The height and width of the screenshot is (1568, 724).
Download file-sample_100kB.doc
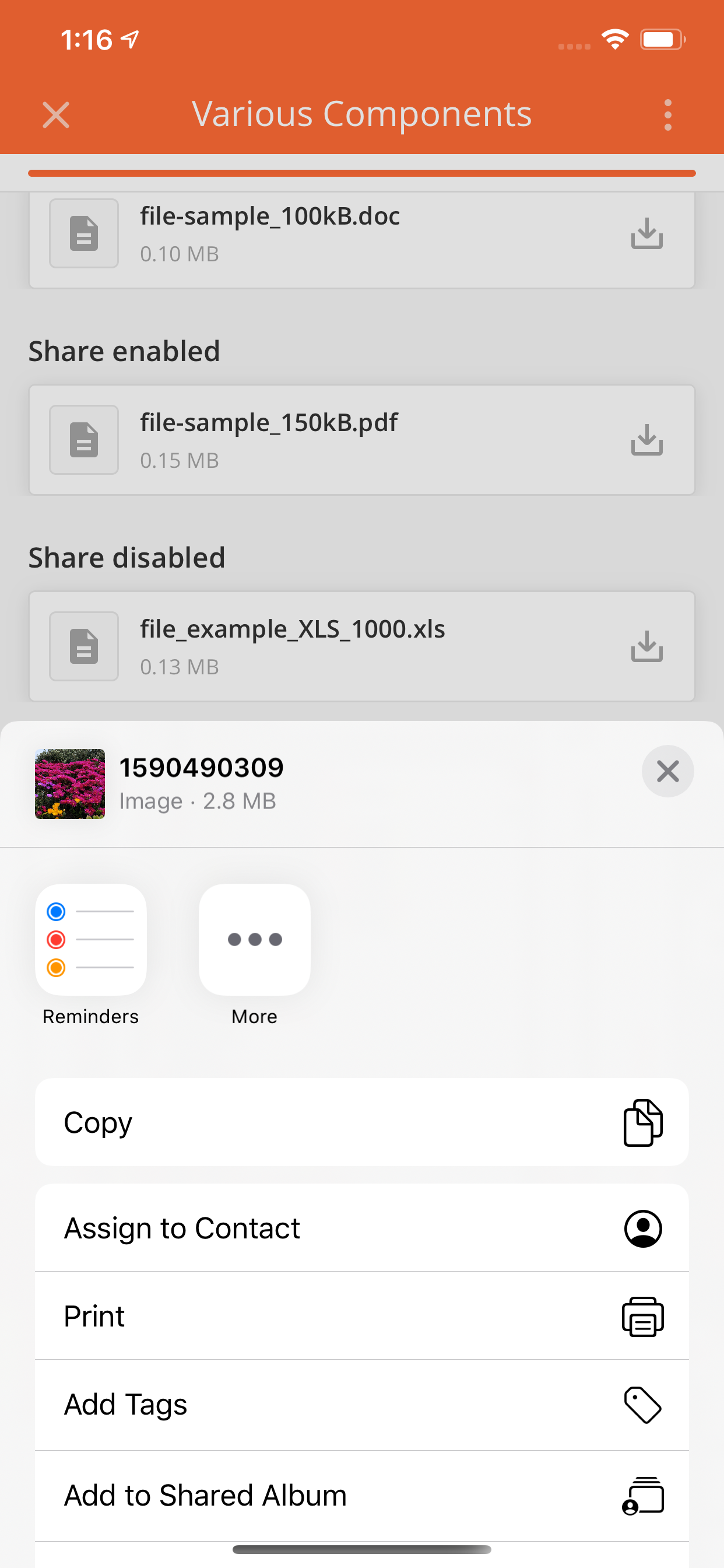(x=646, y=233)
